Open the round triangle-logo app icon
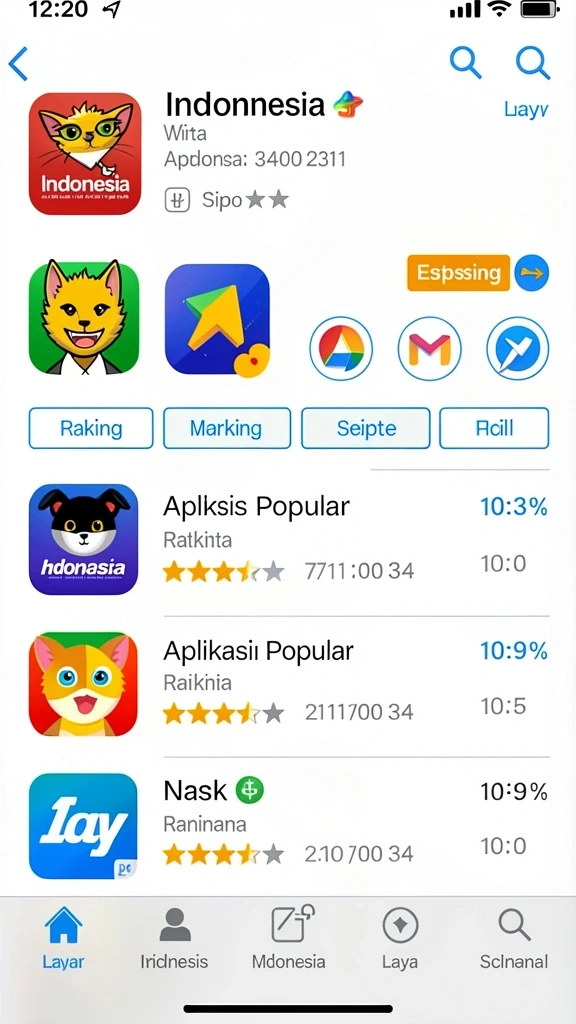 pyautogui.click(x=342, y=348)
